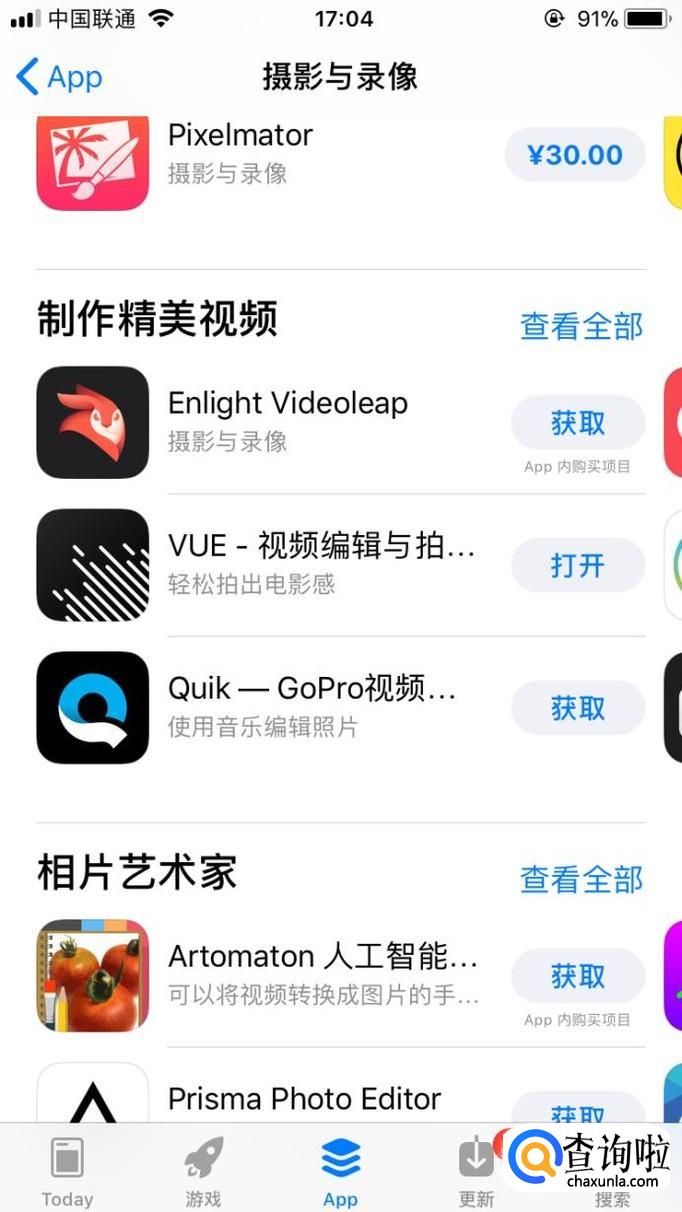Get the Quik GoPro video app
This screenshot has width=682, height=1212.
(577, 709)
